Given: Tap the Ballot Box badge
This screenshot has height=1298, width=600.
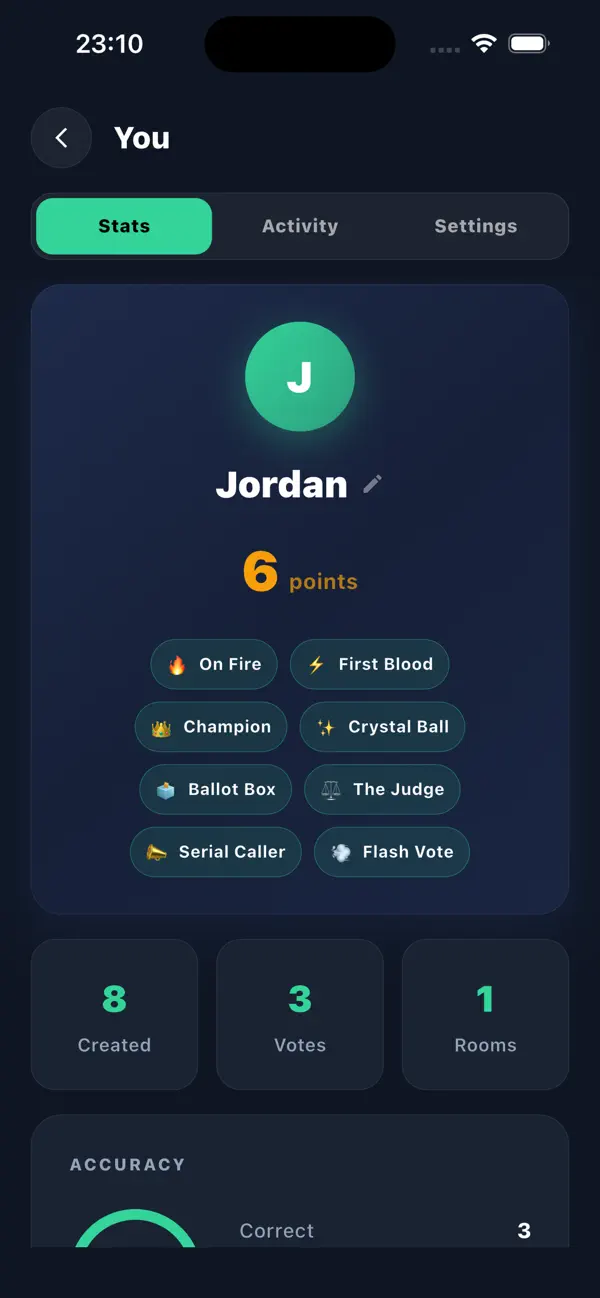Looking at the screenshot, I should 215,789.
